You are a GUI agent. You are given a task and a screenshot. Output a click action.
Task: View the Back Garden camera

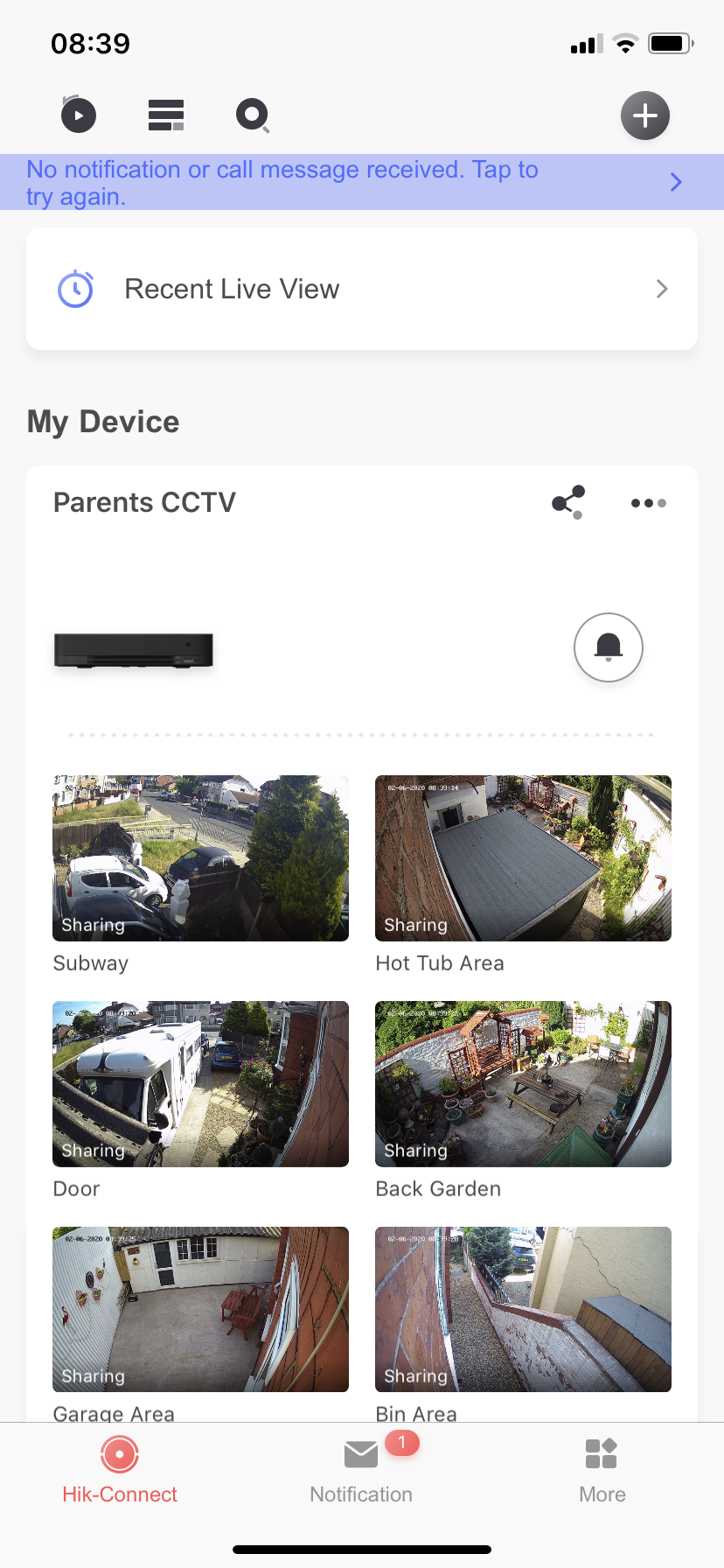point(523,1084)
